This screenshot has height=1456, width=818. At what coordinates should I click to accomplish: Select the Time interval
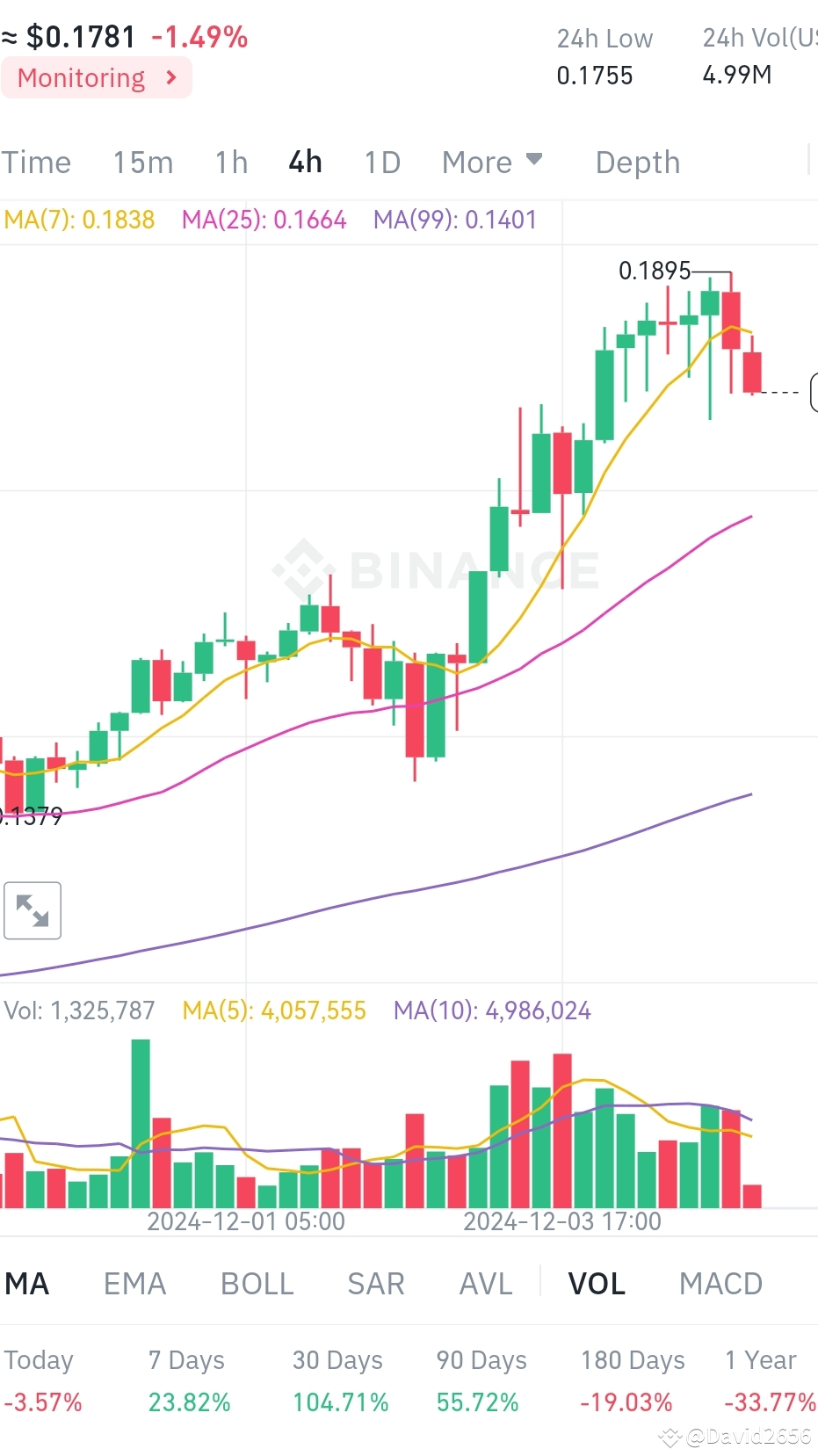coord(36,162)
